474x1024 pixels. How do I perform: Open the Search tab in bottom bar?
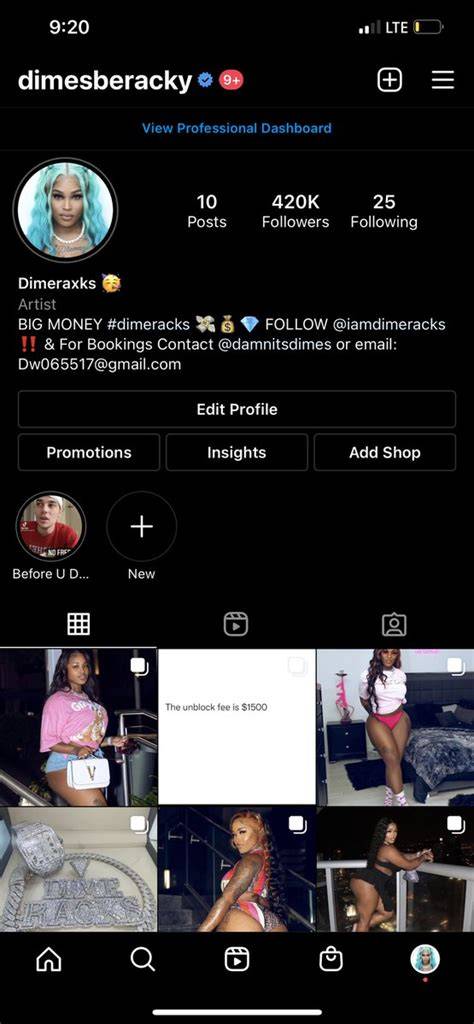(x=142, y=959)
